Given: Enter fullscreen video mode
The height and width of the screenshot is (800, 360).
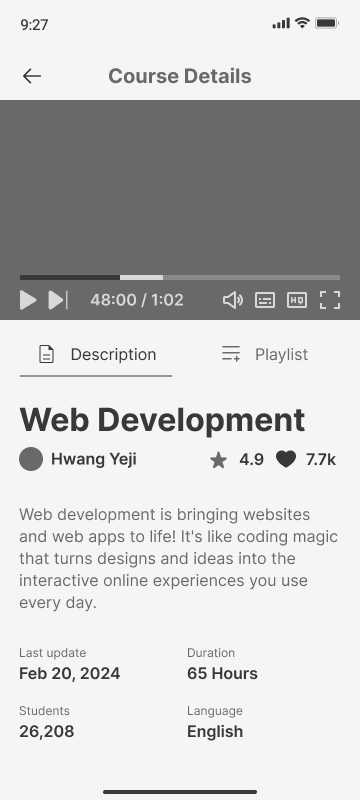Looking at the screenshot, I should click(330, 300).
